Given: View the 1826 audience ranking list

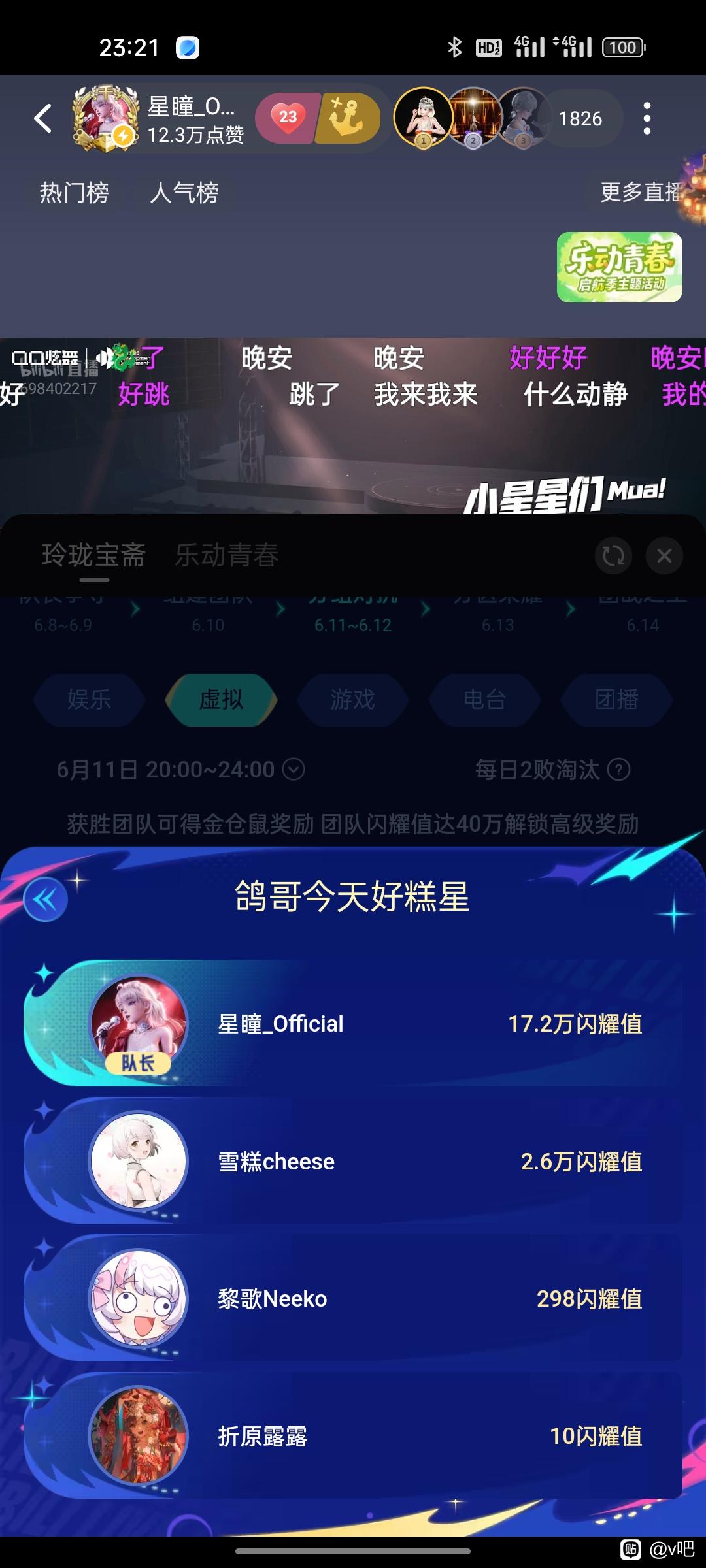Looking at the screenshot, I should 580,118.
